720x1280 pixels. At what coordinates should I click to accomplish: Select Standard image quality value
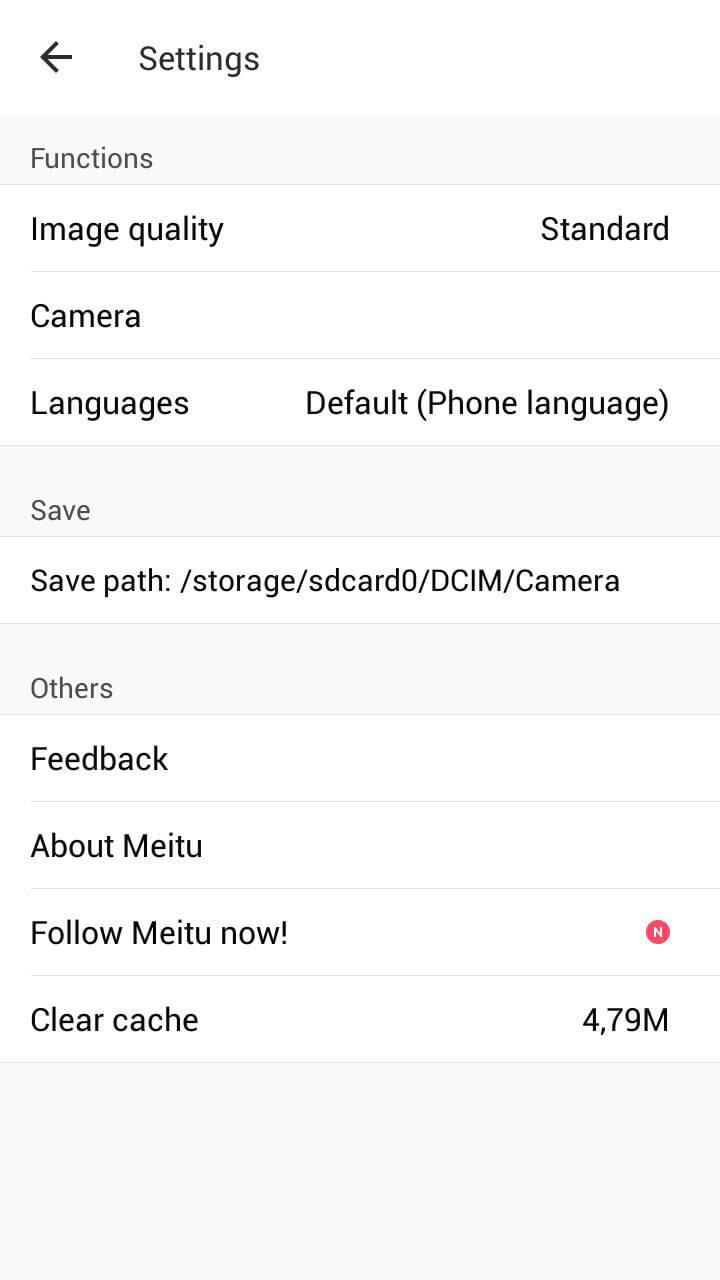(604, 229)
